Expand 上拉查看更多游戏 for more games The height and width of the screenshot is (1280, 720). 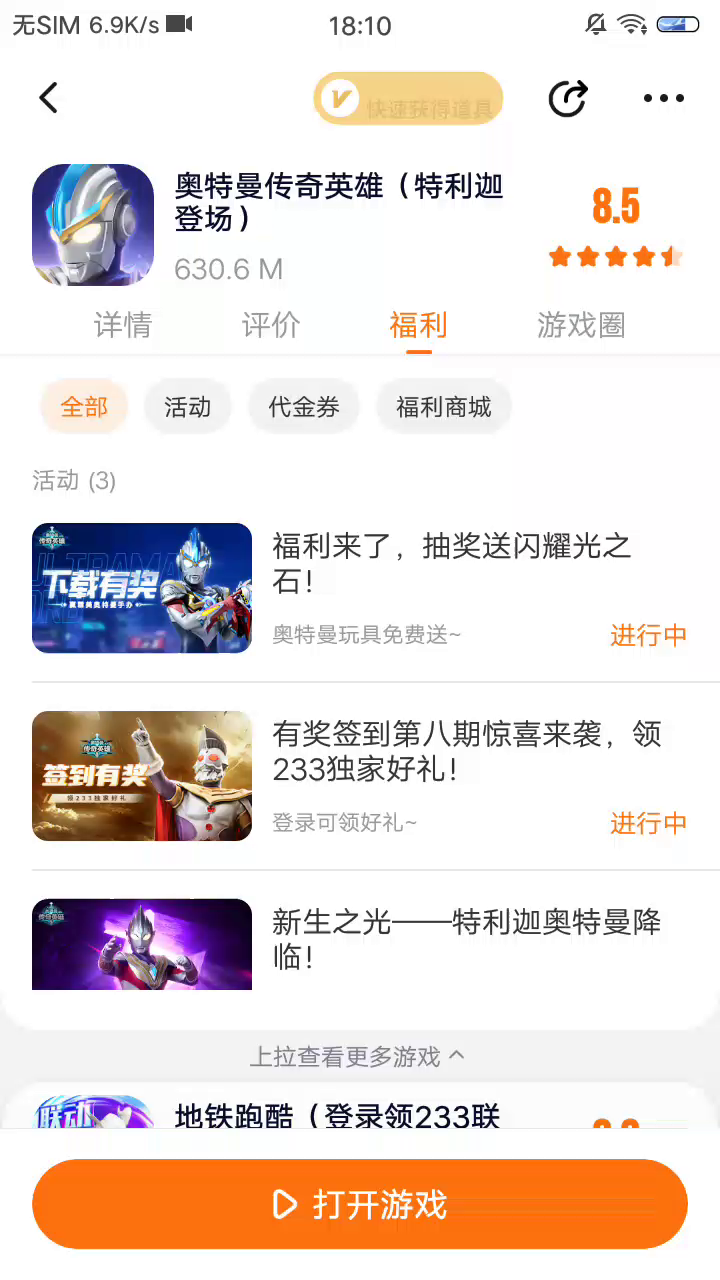(x=357, y=1056)
